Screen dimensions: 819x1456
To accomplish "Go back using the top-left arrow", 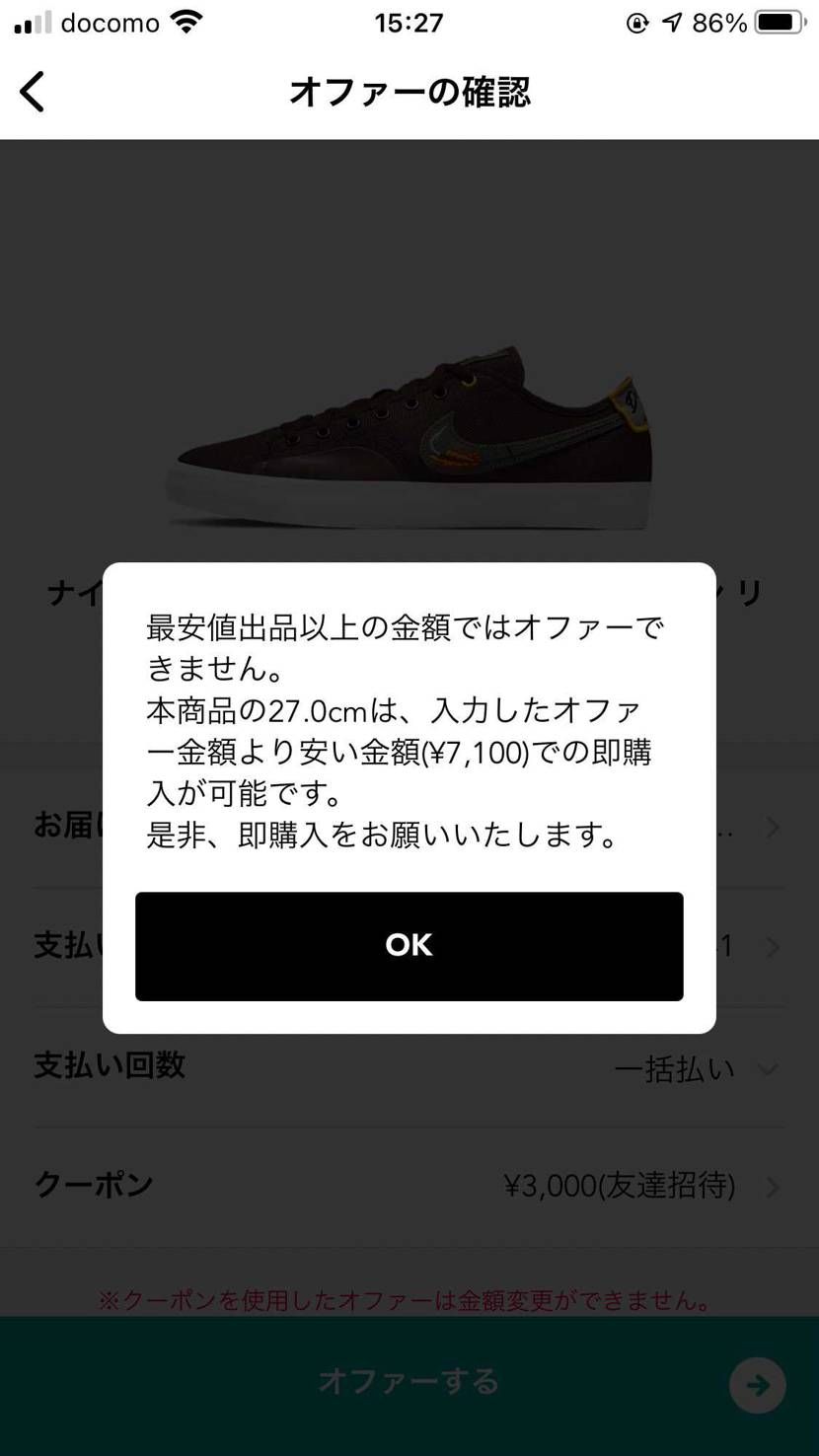I will coord(33,92).
